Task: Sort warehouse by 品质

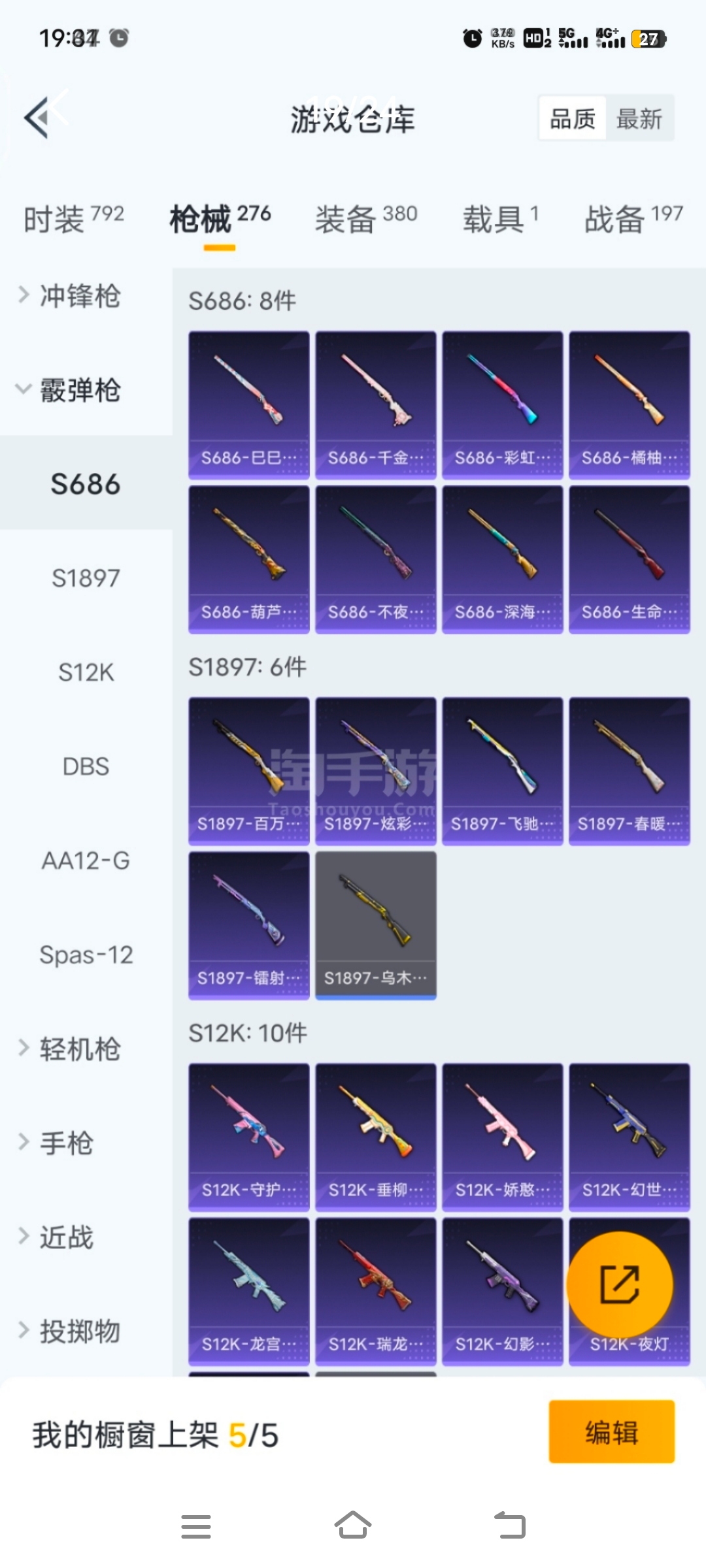Action: [573, 119]
